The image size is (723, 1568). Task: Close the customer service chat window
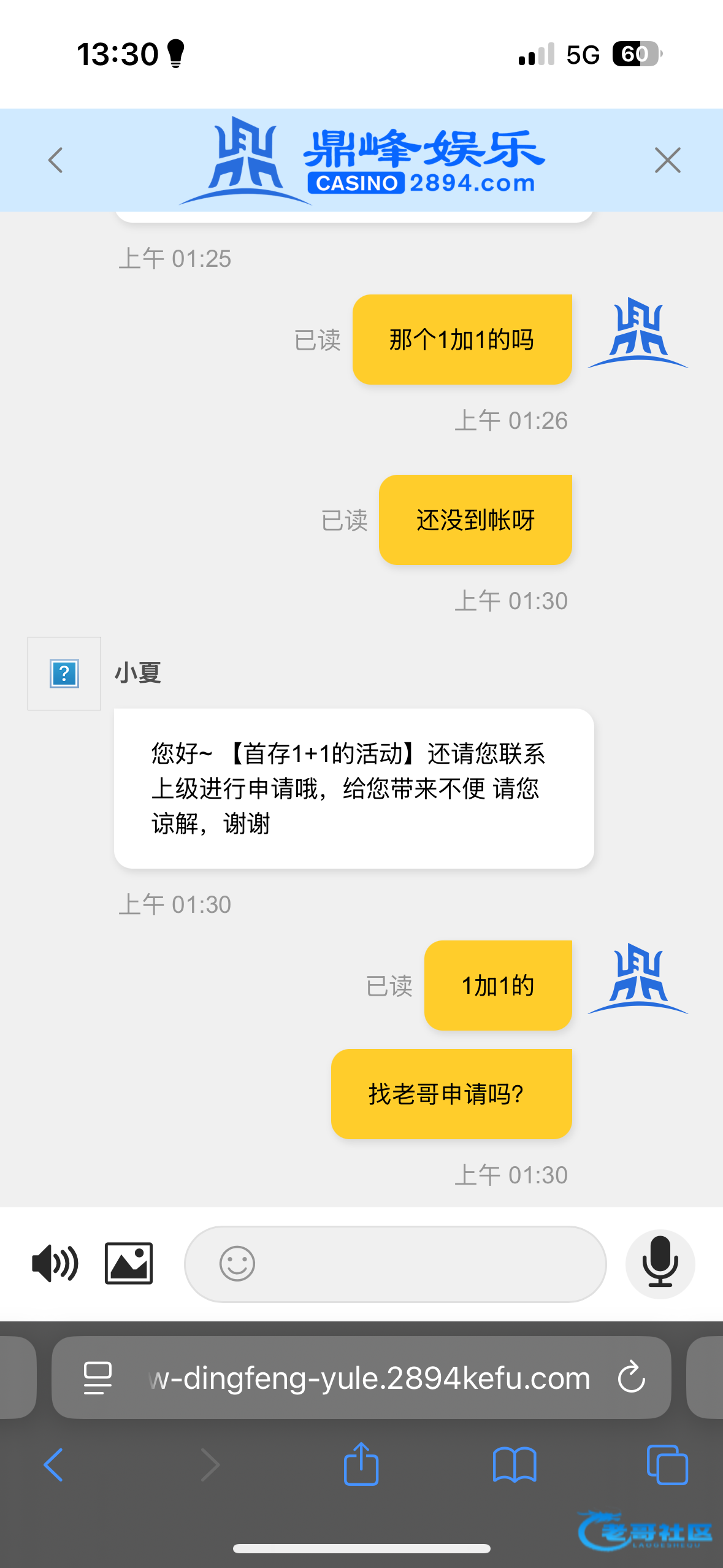[x=667, y=161]
